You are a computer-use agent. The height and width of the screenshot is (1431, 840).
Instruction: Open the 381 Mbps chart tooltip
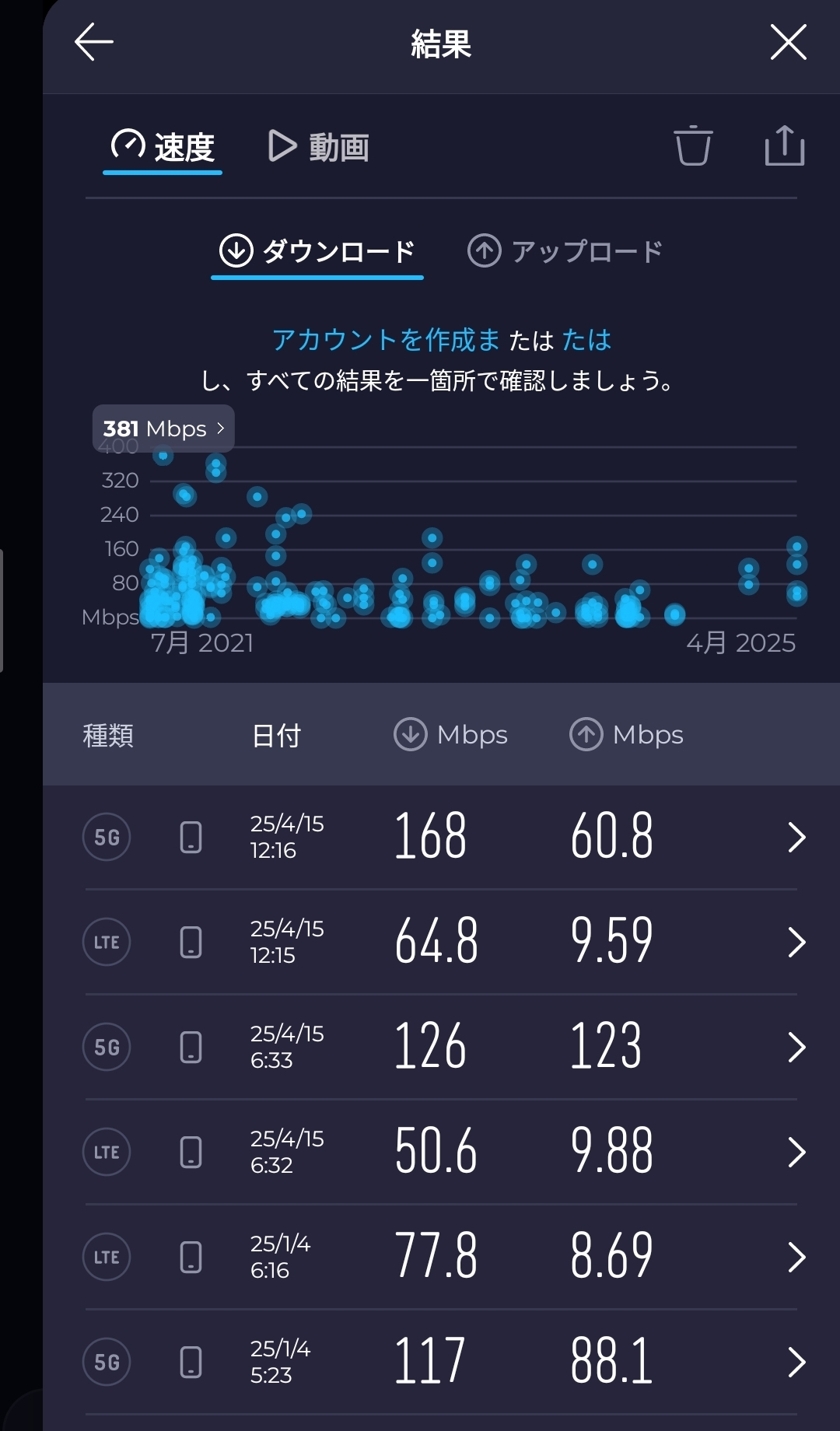163,429
